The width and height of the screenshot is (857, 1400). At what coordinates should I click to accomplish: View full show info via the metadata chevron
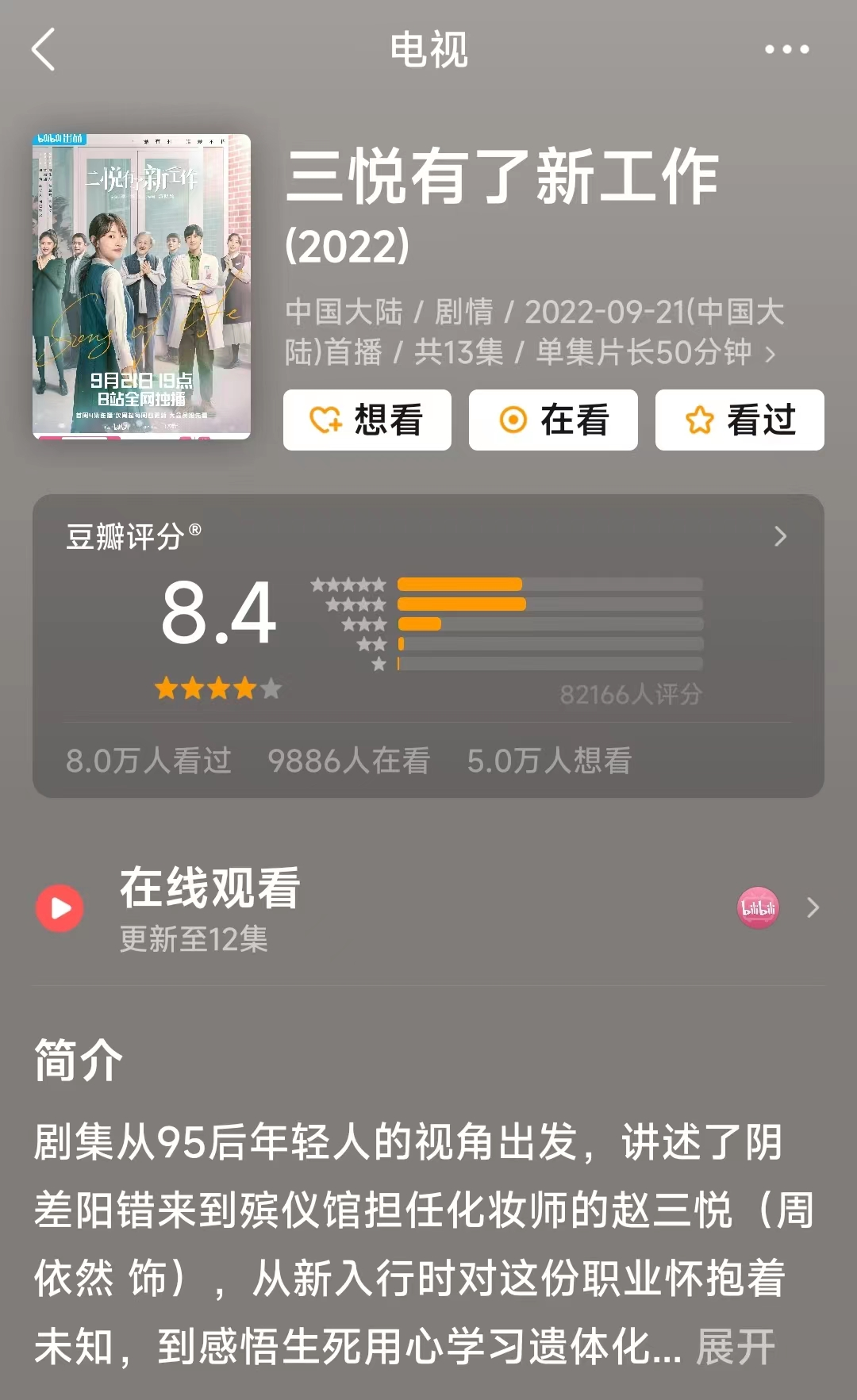tap(770, 354)
